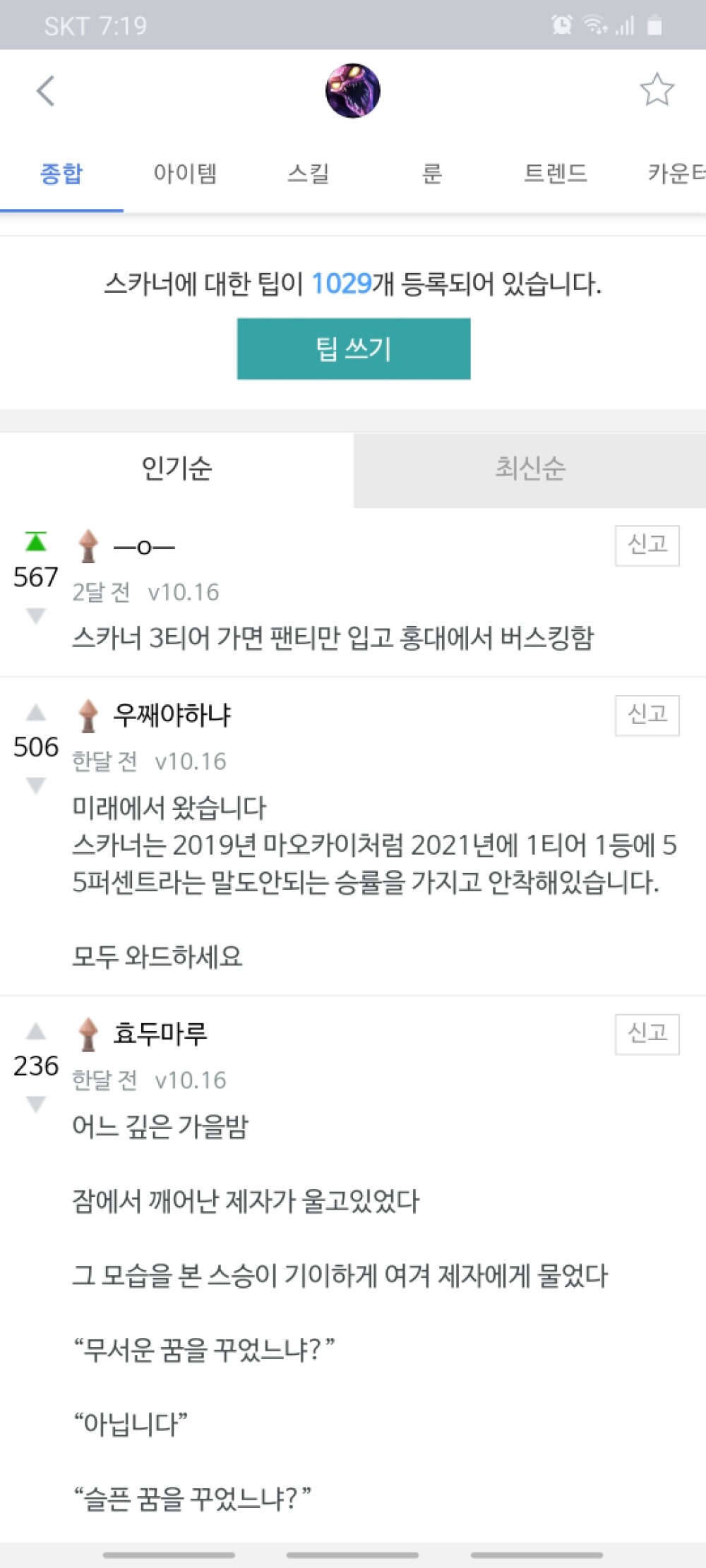
Task: Open the partially visible 카운터 tab
Action: coord(676,173)
